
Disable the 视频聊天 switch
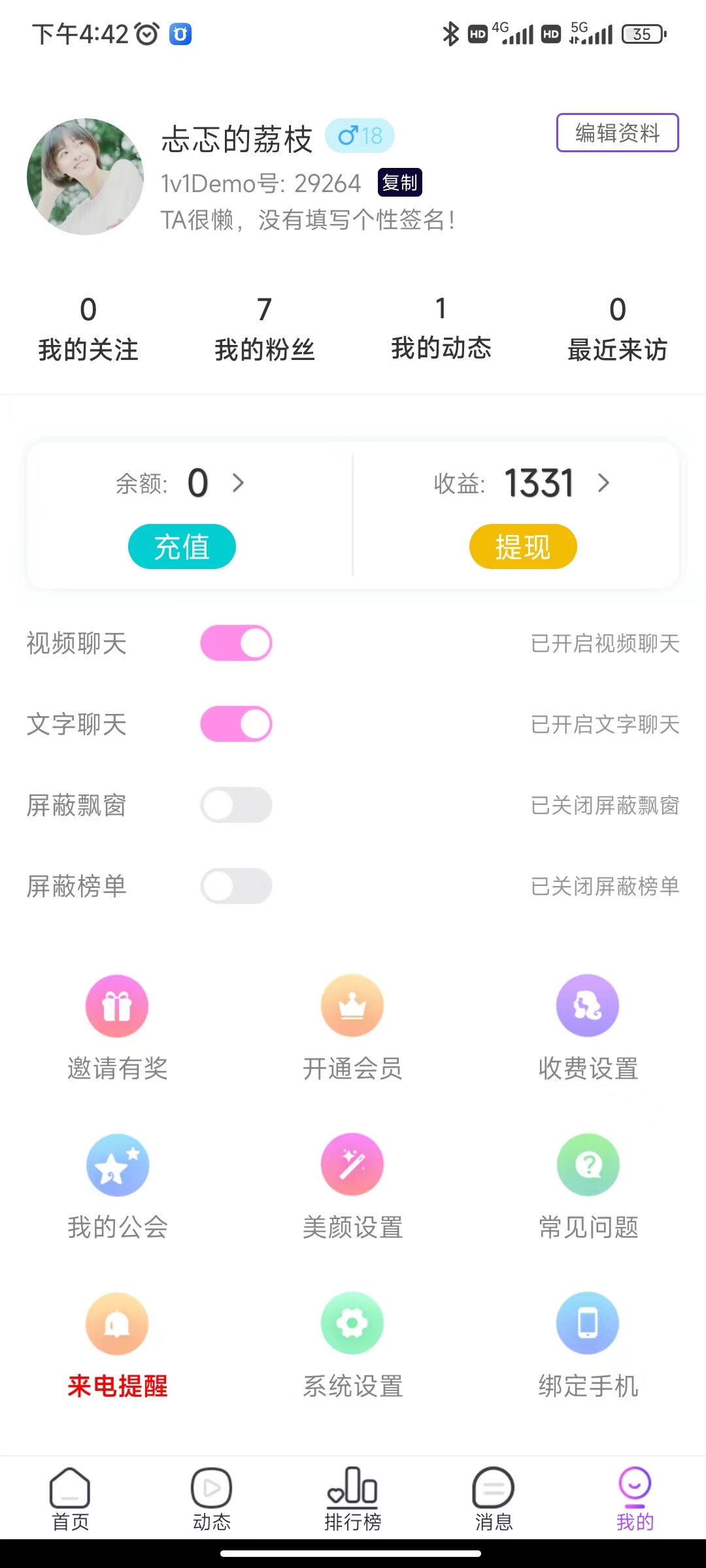(236, 643)
